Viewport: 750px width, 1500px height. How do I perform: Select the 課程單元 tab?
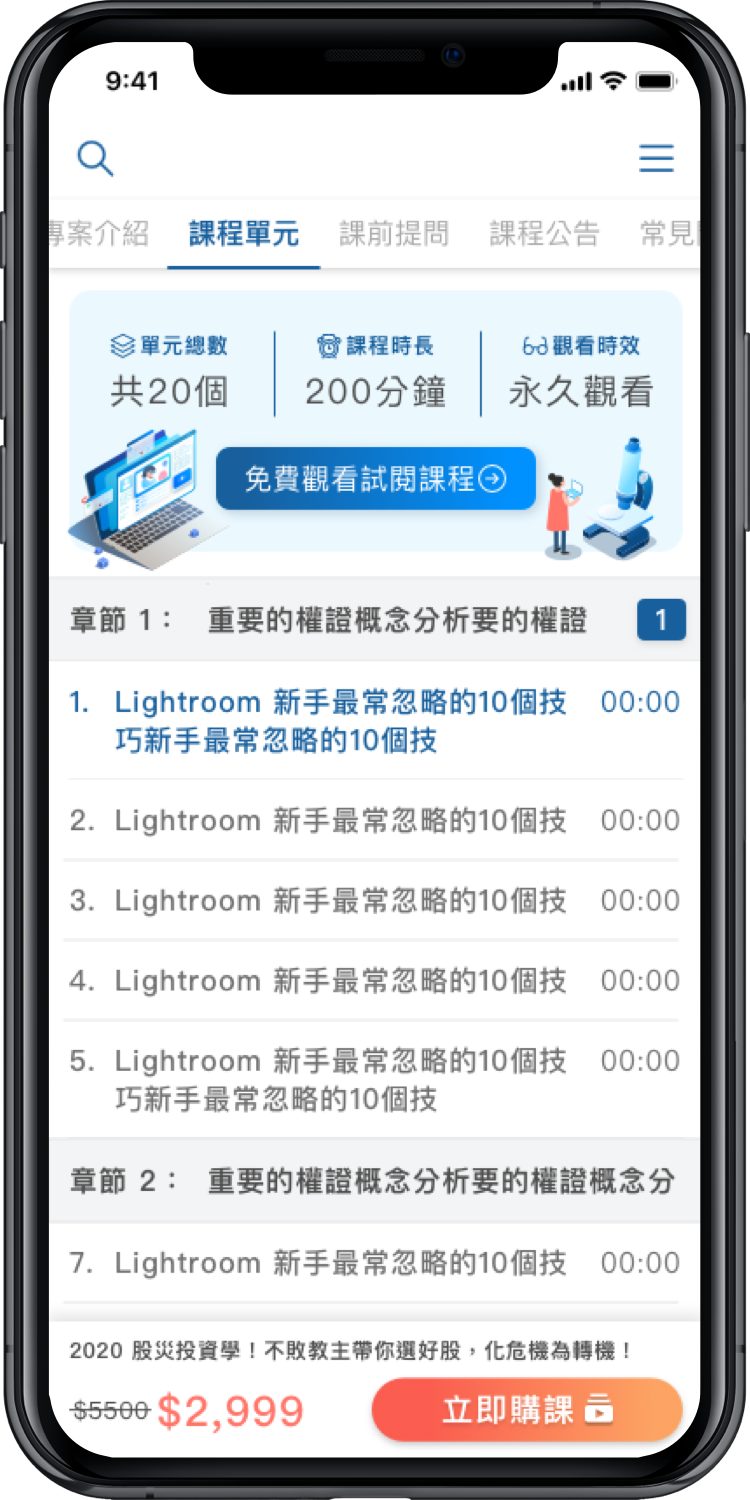tap(244, 234)
